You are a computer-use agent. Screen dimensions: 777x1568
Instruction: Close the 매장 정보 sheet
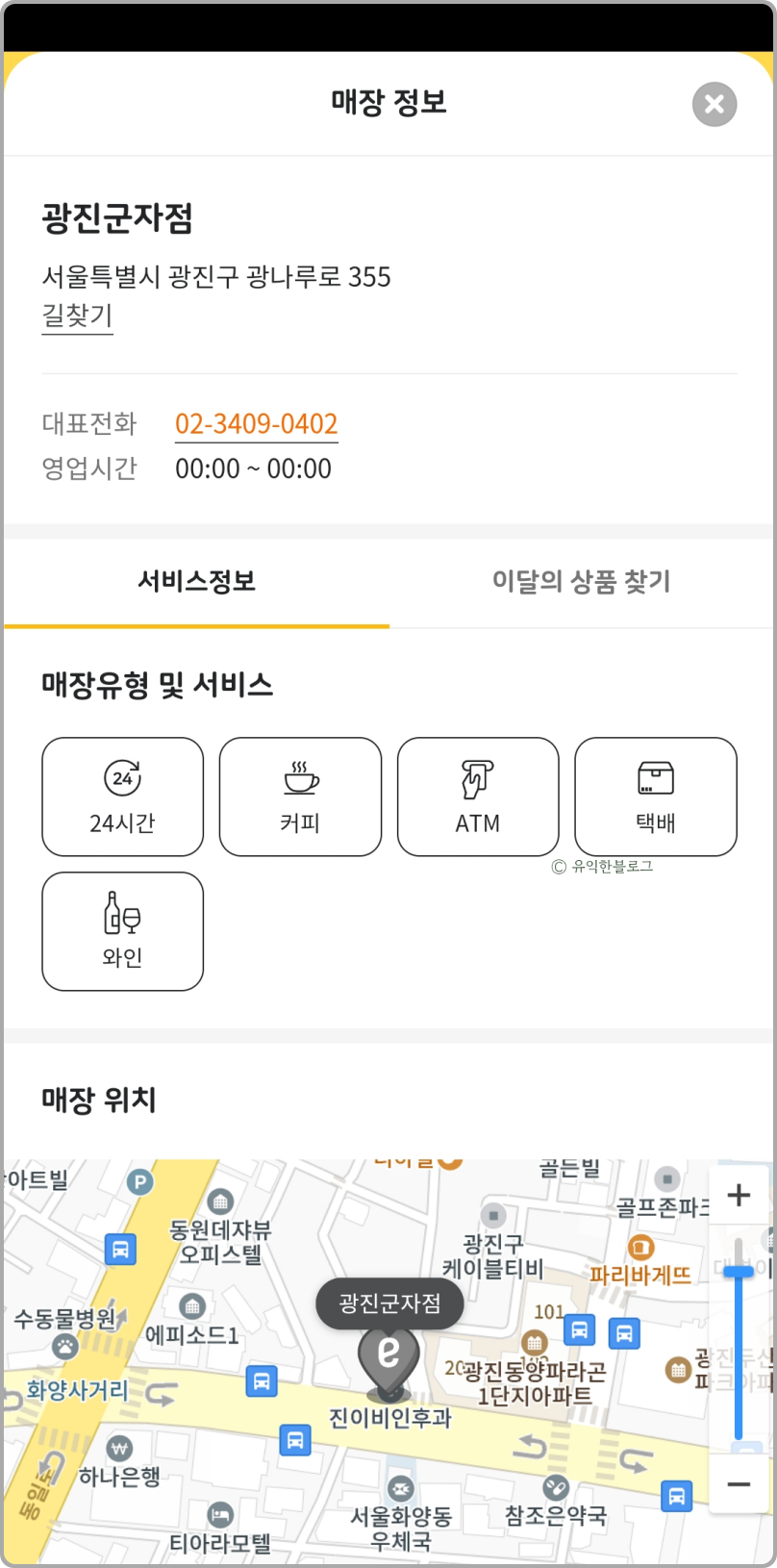coord(714,104)
